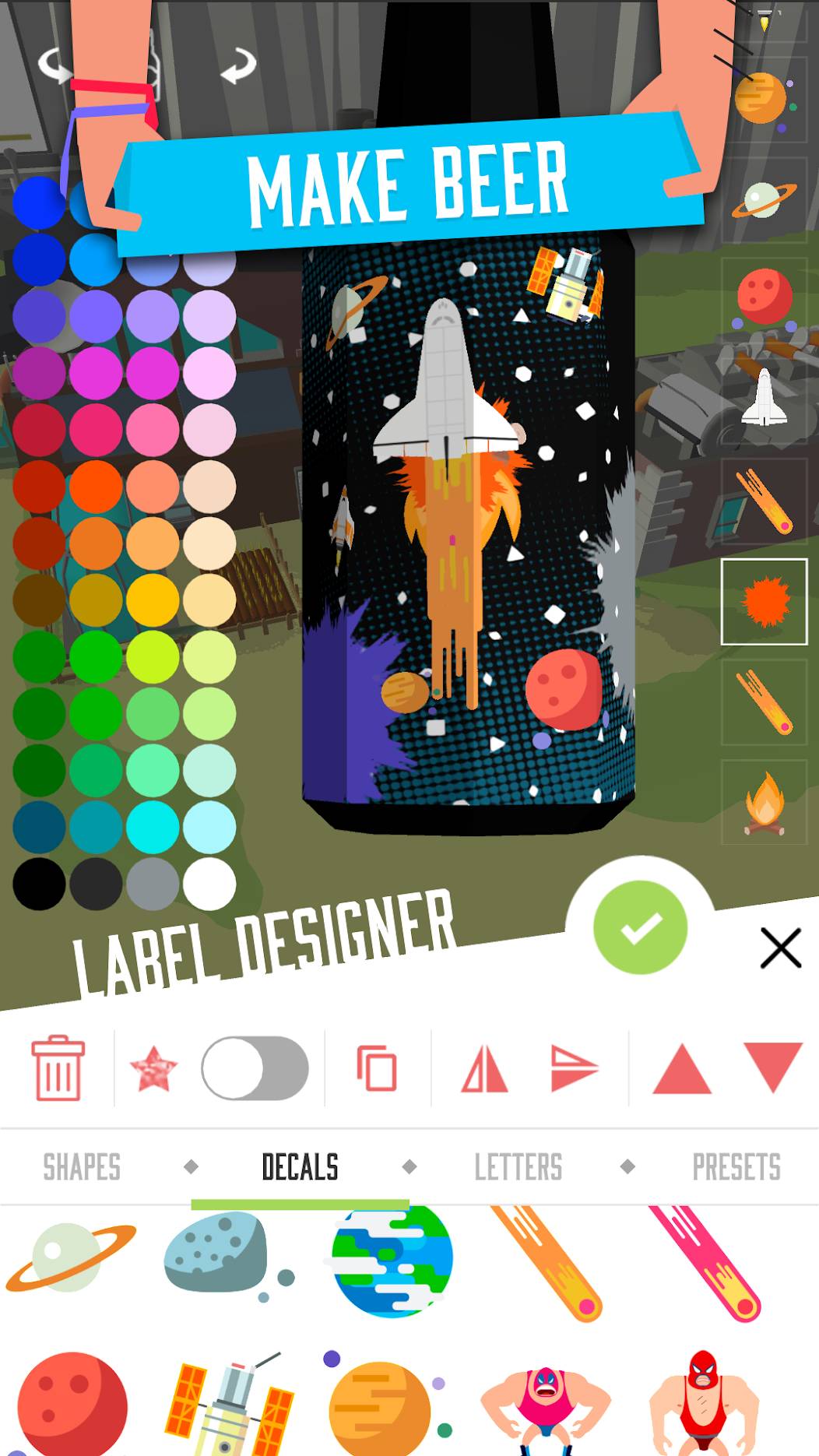The image size is (819, 1456).
Task: Add the pink comet decal
Action: (705, 1262)
